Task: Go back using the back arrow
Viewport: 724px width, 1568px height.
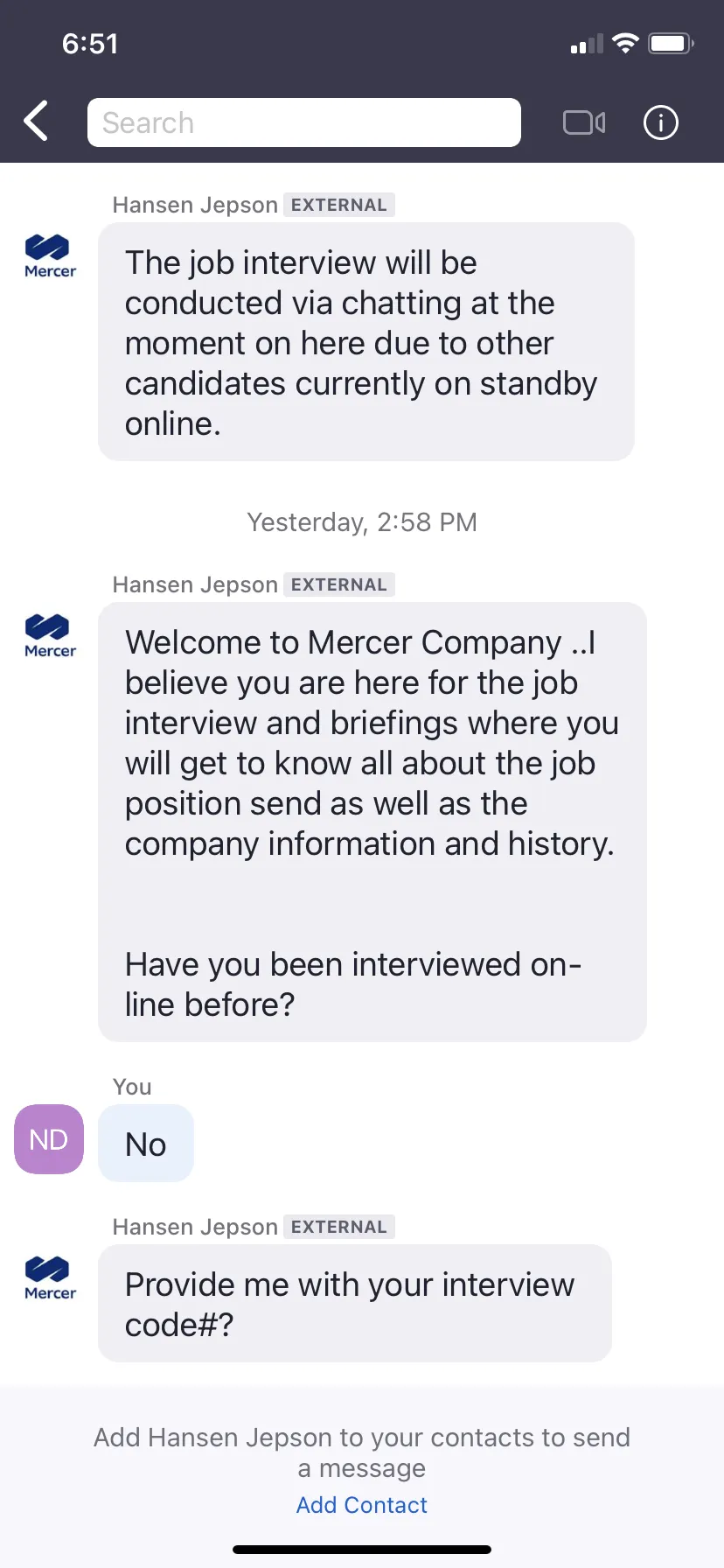Action: click(x=37, y=122)
